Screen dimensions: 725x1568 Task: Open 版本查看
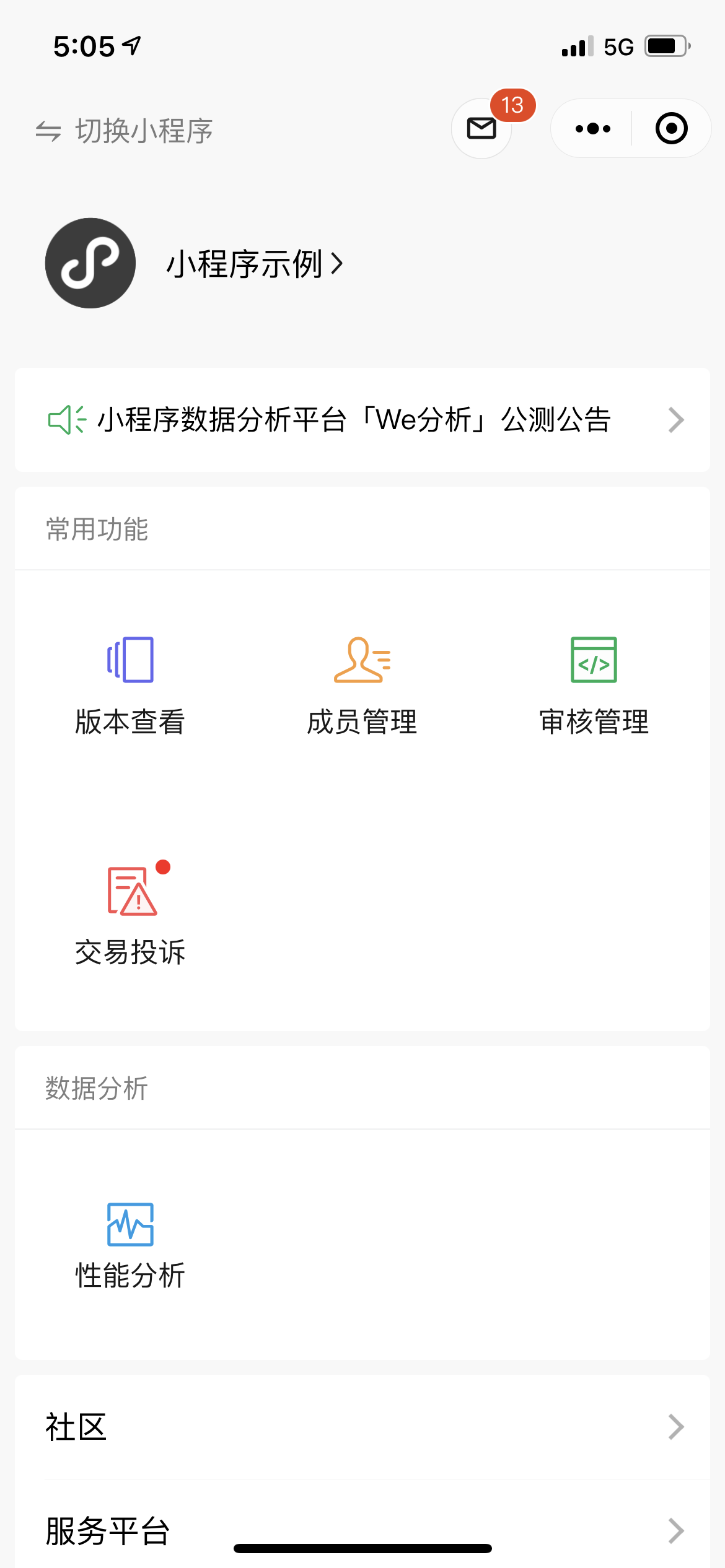tap(130, 686)
